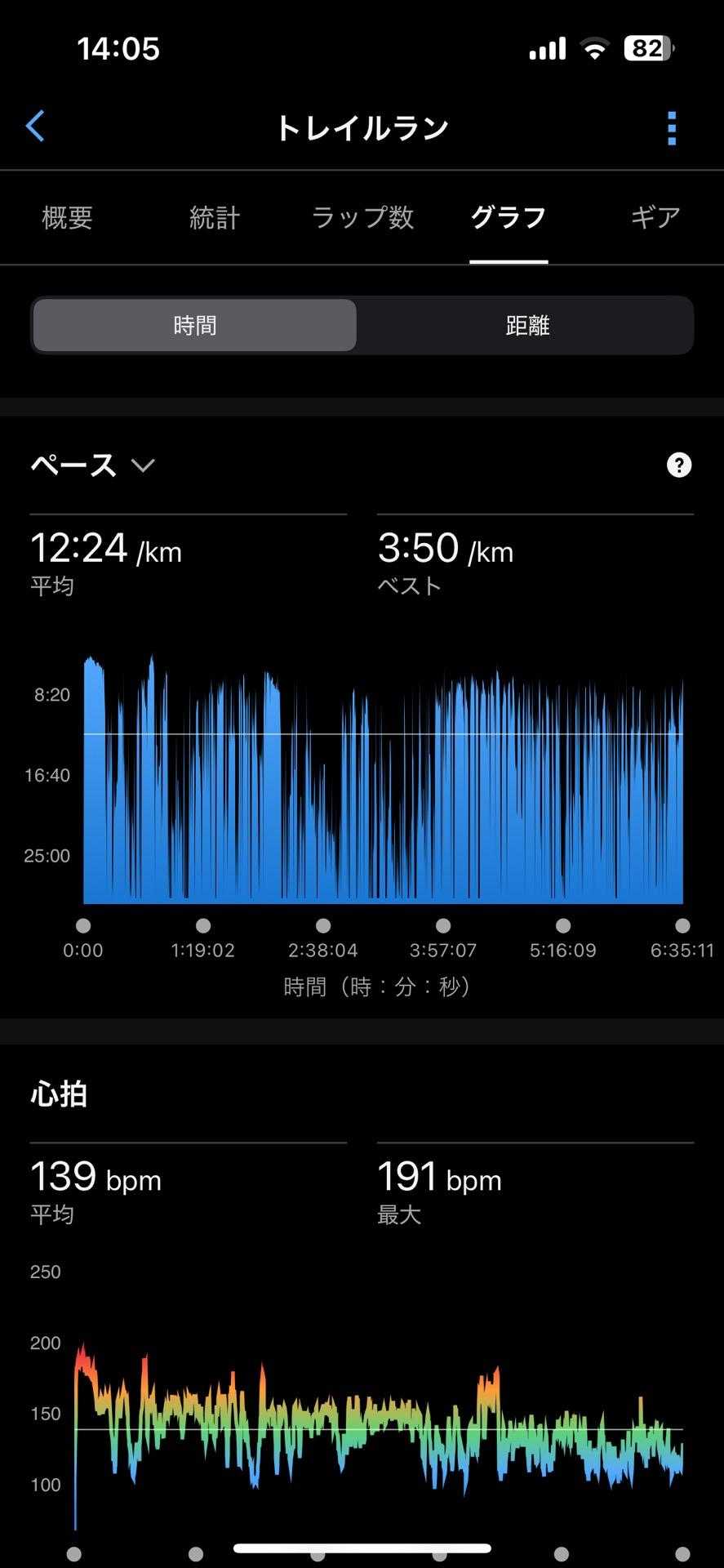The height and width of the screenshot is (1568, 724).
Task: Go back using the arrow
Action: [x=35, y=127]
